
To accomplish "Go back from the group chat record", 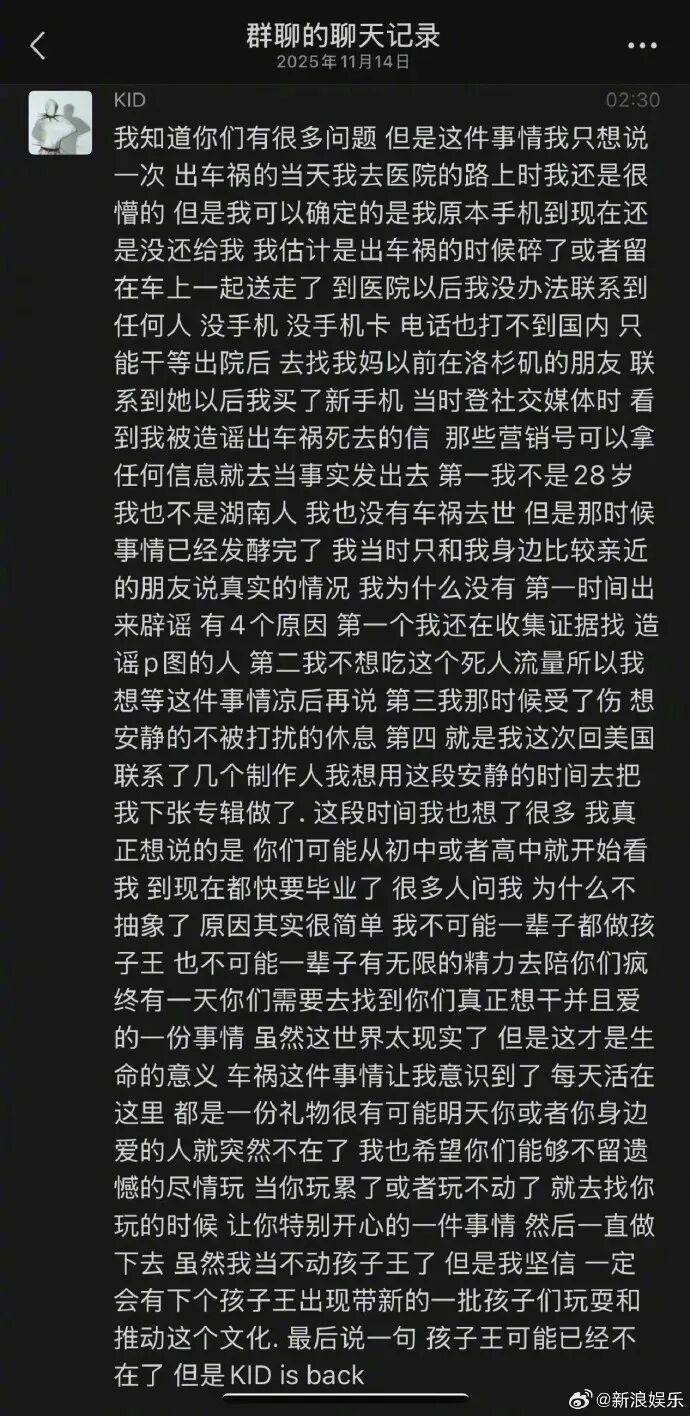I will pyautogui.click(x=38, y=45).
